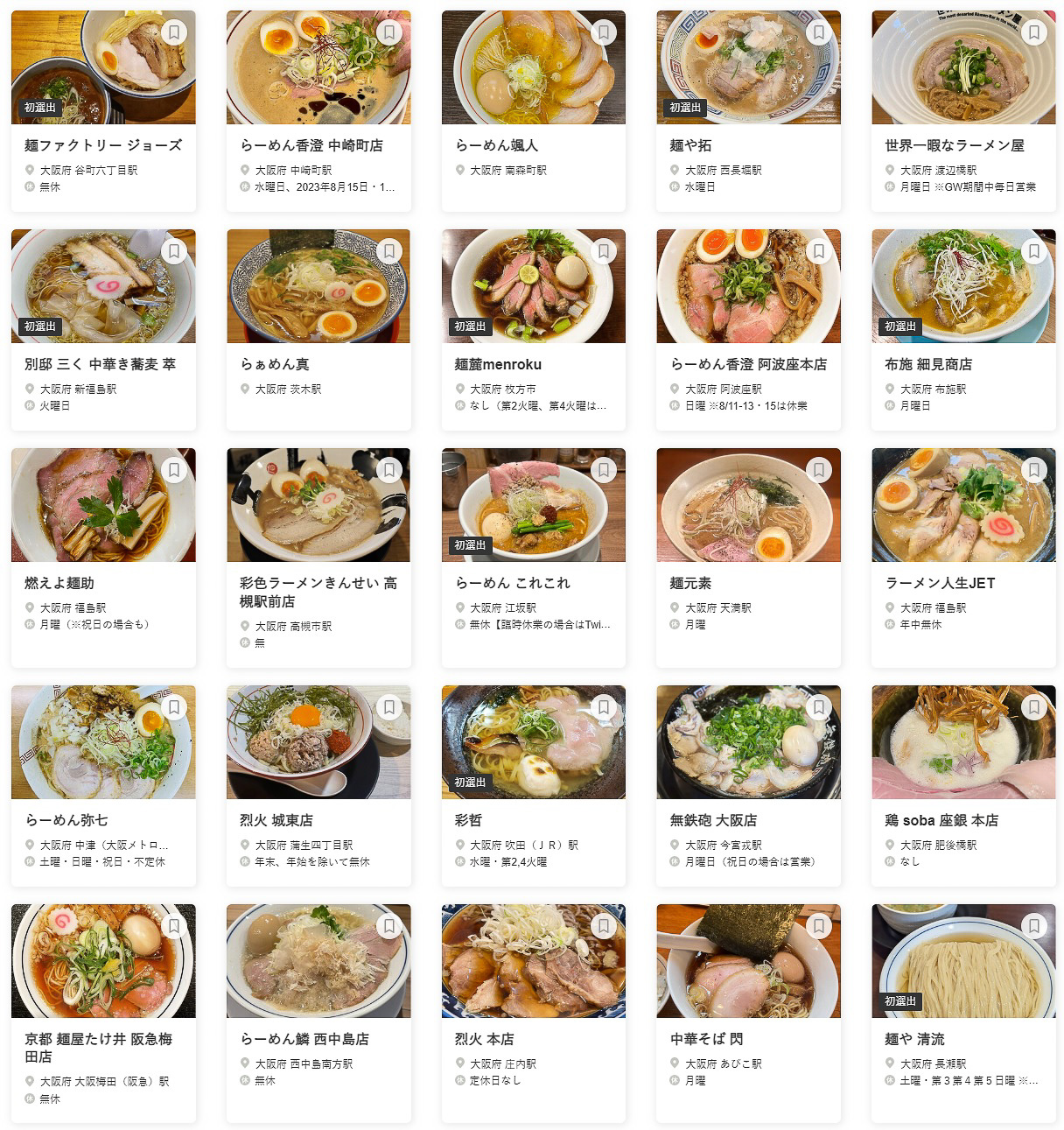Click the rest-day icon on 無鉄砲 大阪店 card

click(675, 861)
